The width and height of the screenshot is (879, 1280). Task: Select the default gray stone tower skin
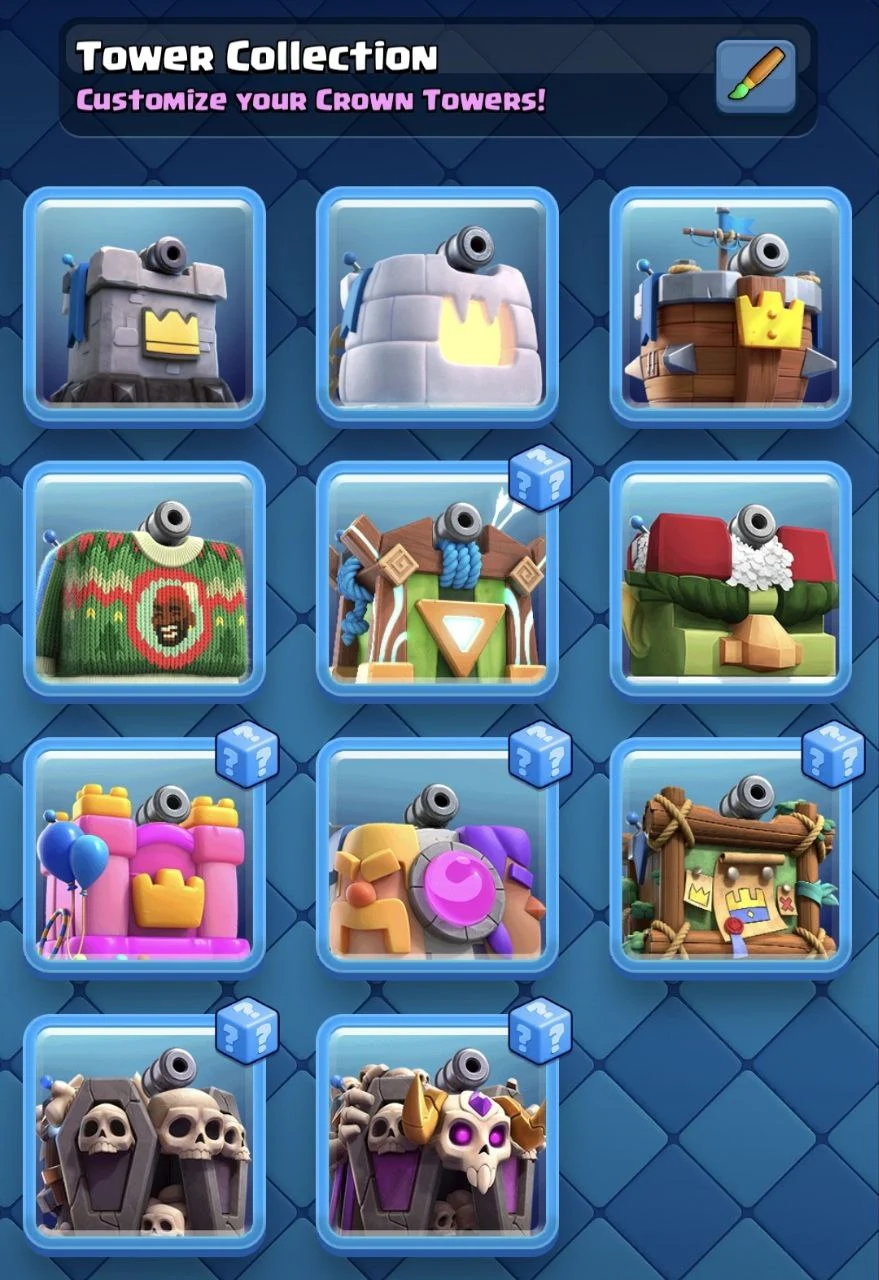144,305
